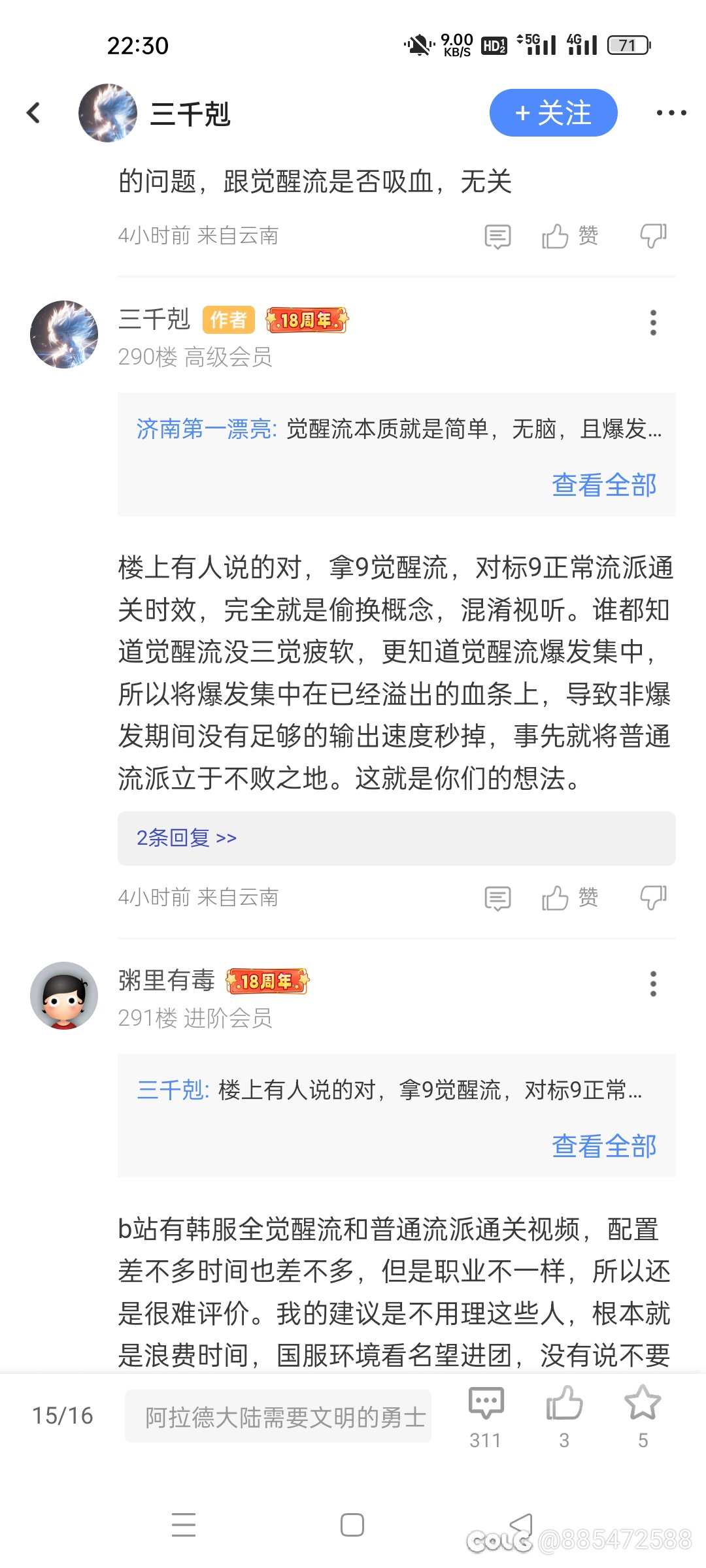Viewport: 706px width, 1568px height.
Task: Tap the reply input field at bottom
Action: [x=278, y=1416]
